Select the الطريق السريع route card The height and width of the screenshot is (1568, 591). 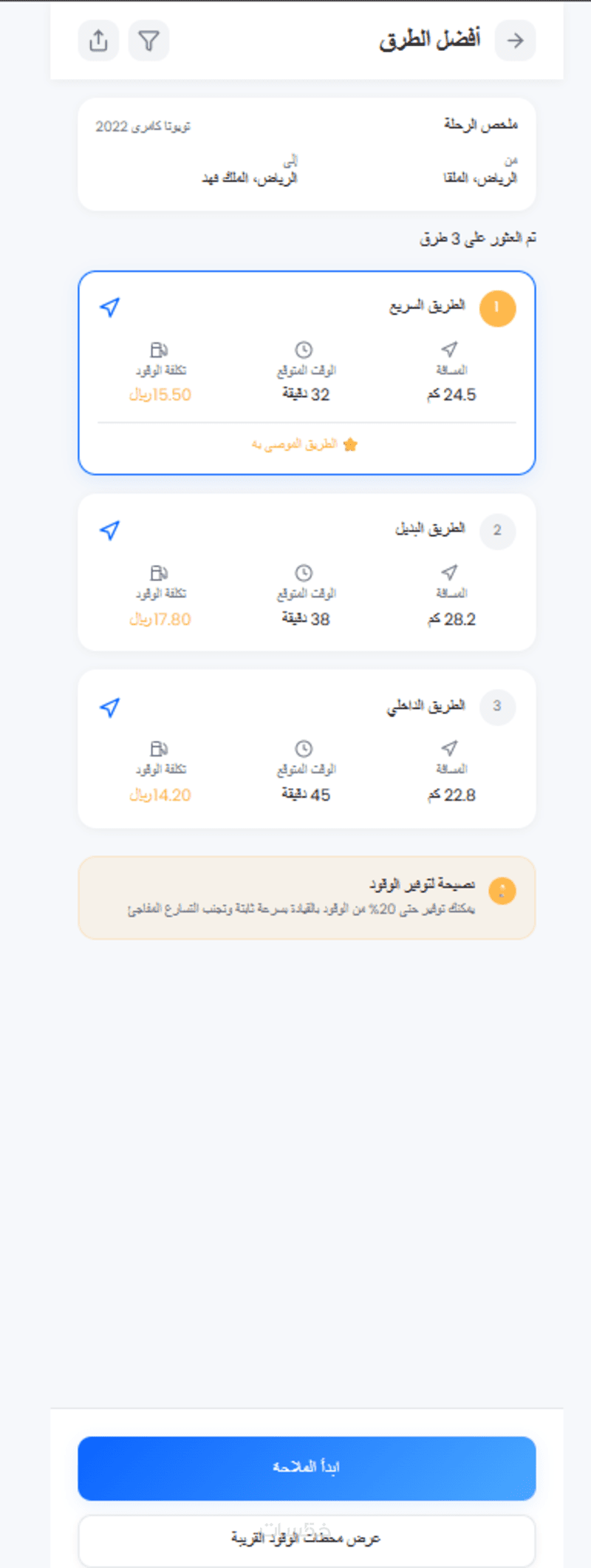tap(307, 392)
